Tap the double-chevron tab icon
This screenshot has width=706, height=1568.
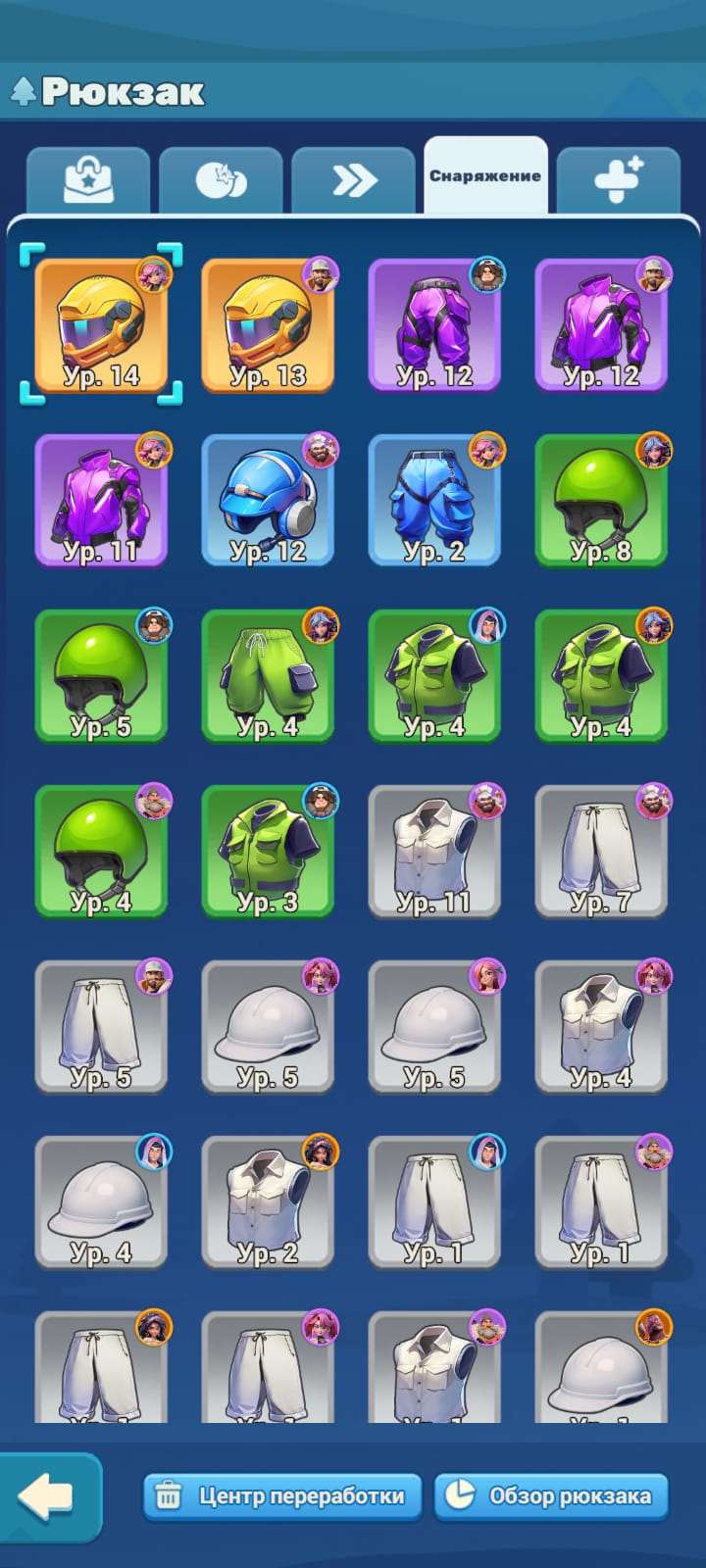354,176
